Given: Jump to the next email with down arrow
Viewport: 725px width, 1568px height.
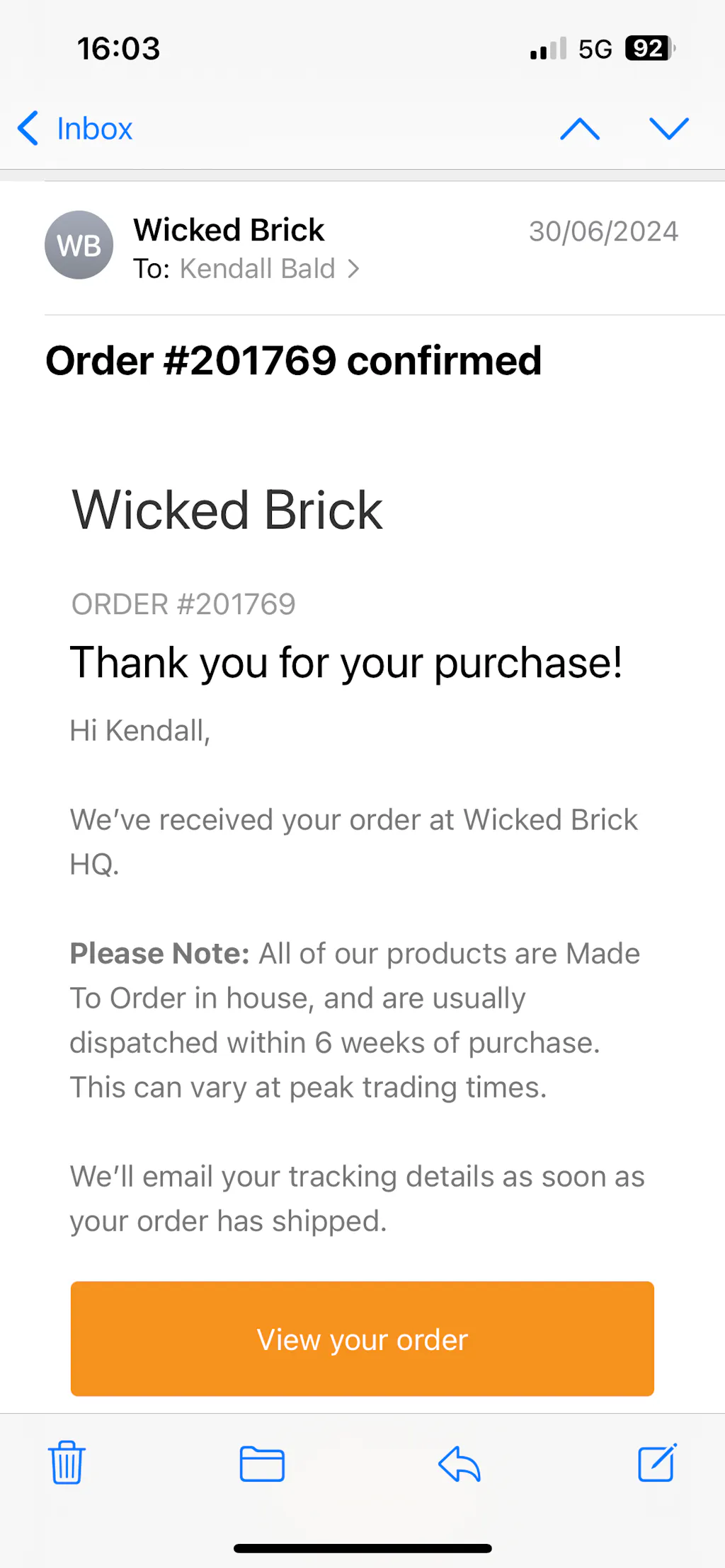Looking at the screenshot, I should tap(668, 129).
